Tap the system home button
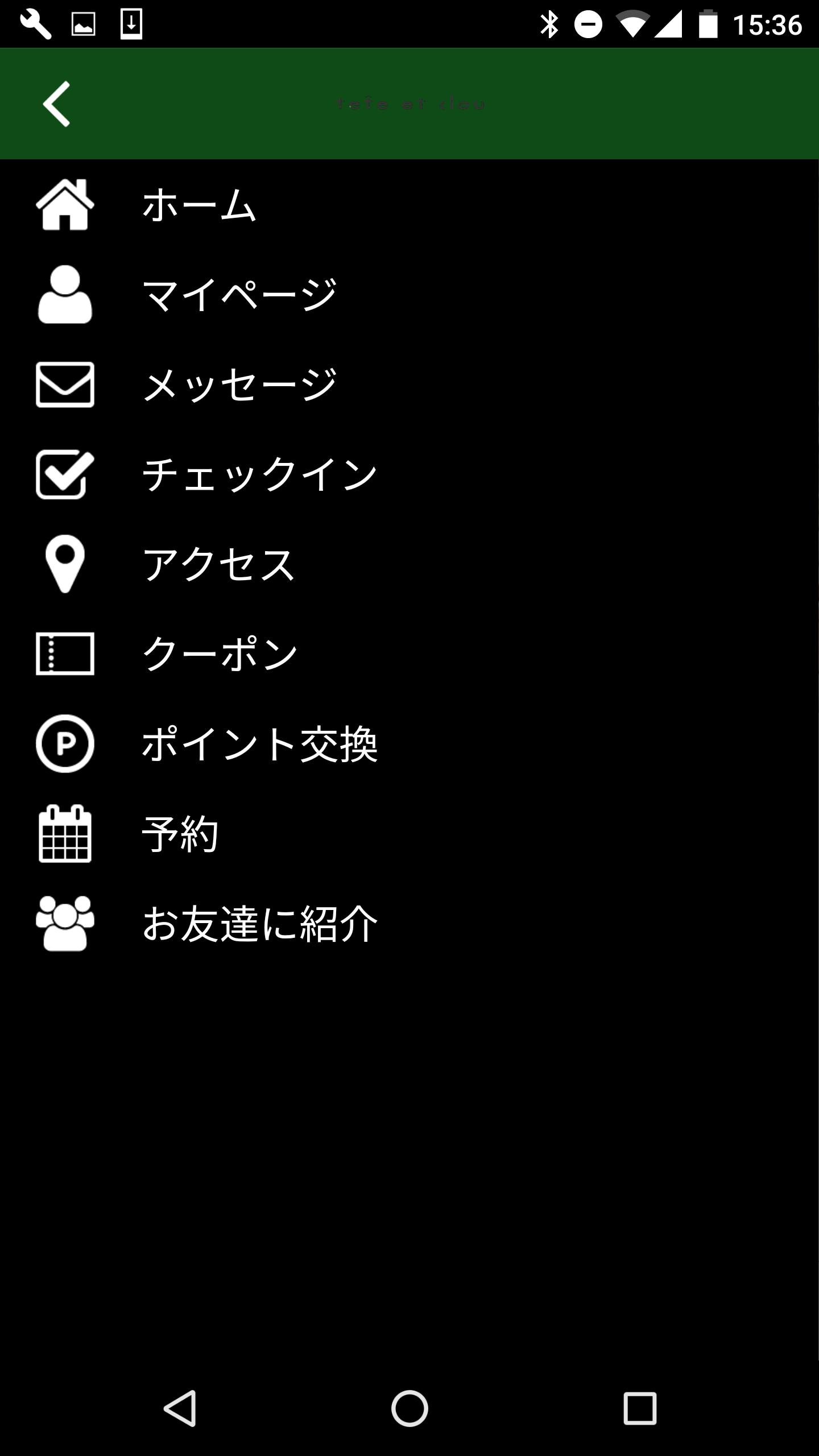Image resolution: width=819 pixels, height=1456 pixels. click(x=409, y=1408)
